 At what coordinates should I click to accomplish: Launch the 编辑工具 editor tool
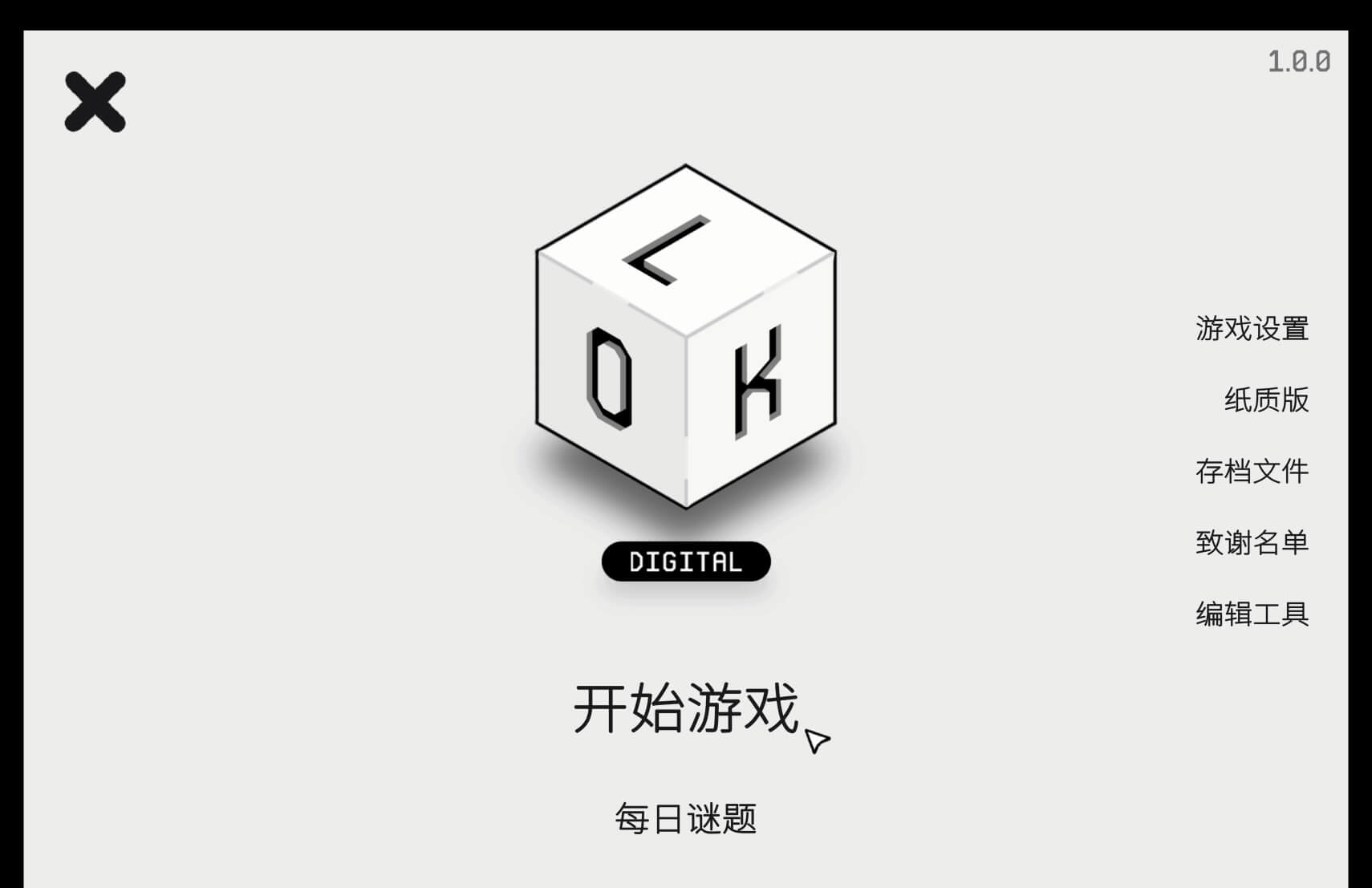[x=1252, y=614]
